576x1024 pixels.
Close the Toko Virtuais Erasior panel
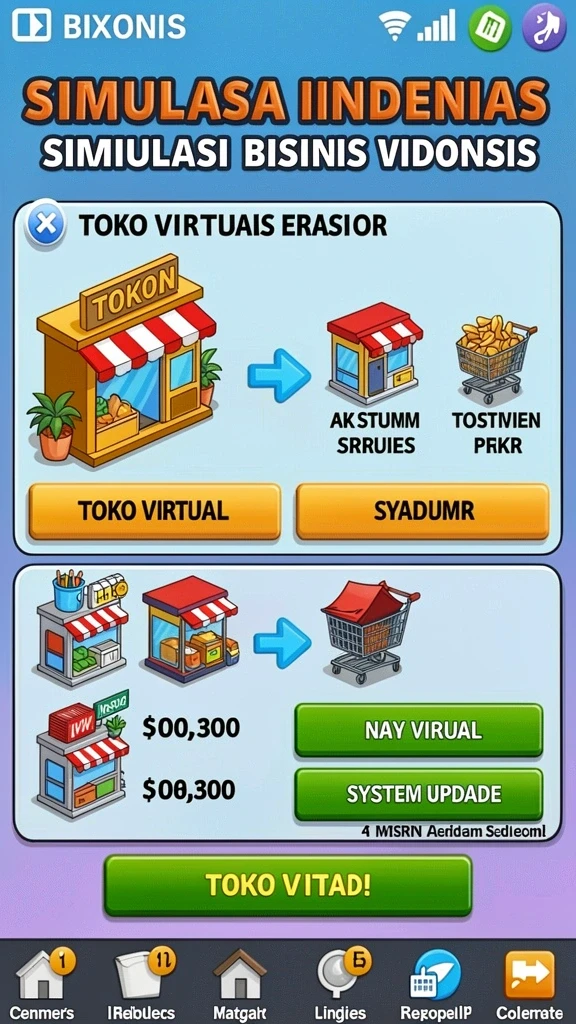(x=45, y=225)
